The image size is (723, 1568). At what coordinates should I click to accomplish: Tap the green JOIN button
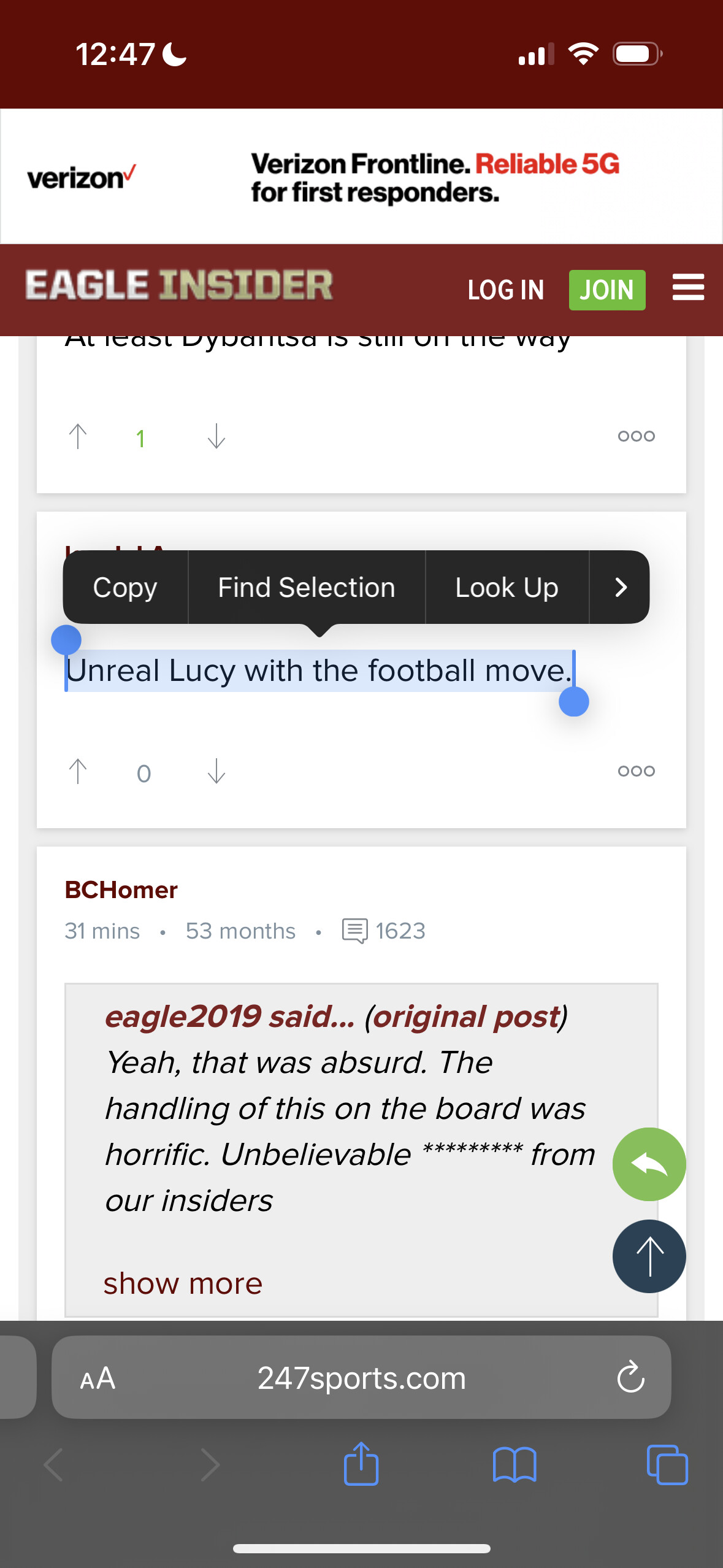click(x=607, y=290)
